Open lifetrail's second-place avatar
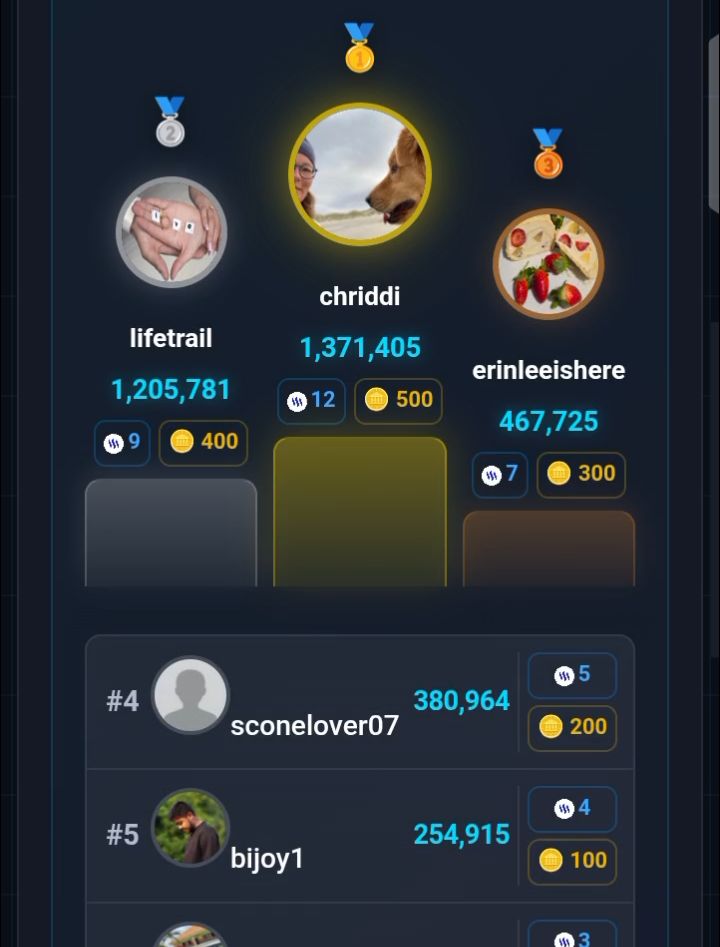 (x=171, y=232)
